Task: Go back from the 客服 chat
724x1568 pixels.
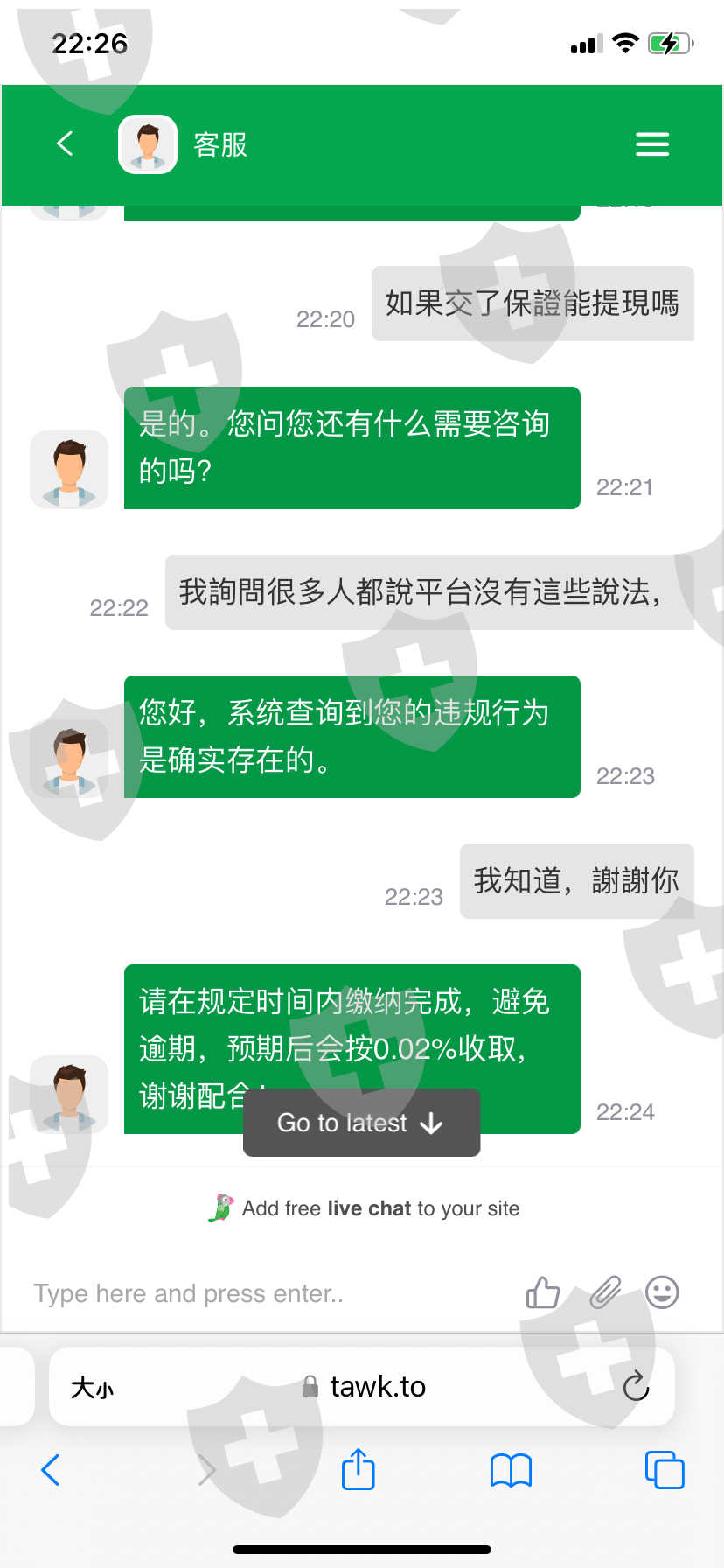Action: click(x=65, y=143)
